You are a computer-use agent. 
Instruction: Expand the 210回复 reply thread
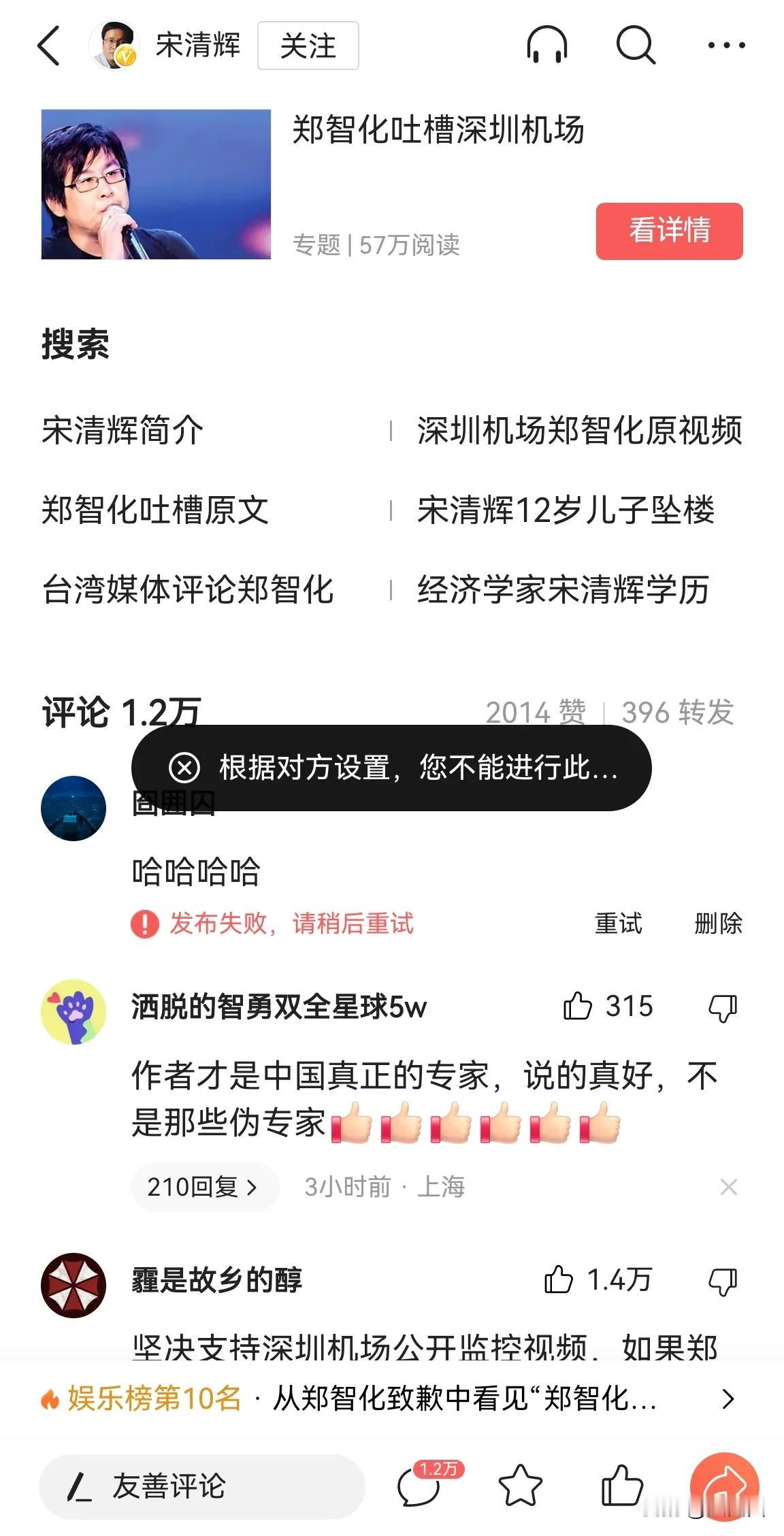205,1187
